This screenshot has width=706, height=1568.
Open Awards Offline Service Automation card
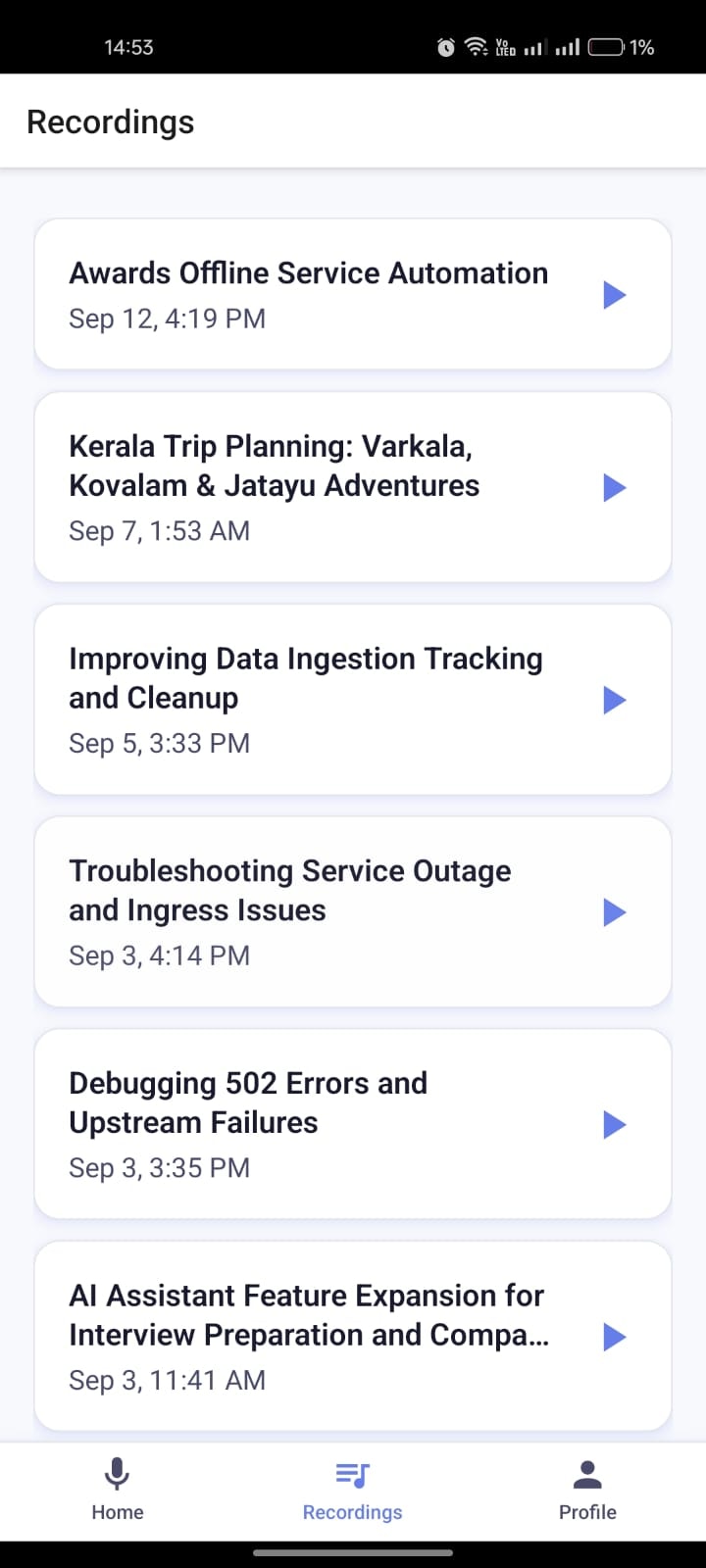point(309,294)
